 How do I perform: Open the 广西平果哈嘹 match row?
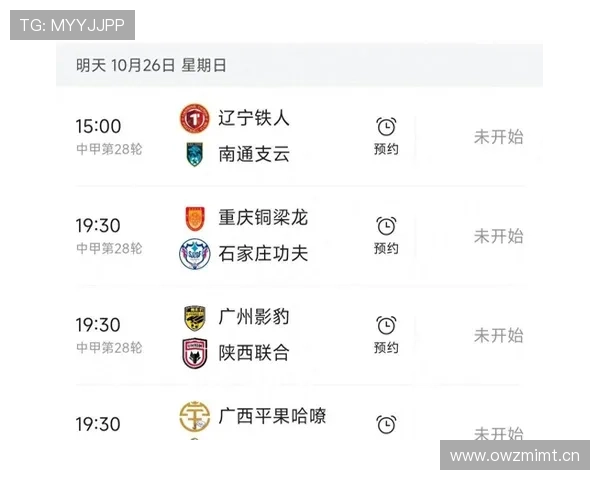tap(252, 418)
